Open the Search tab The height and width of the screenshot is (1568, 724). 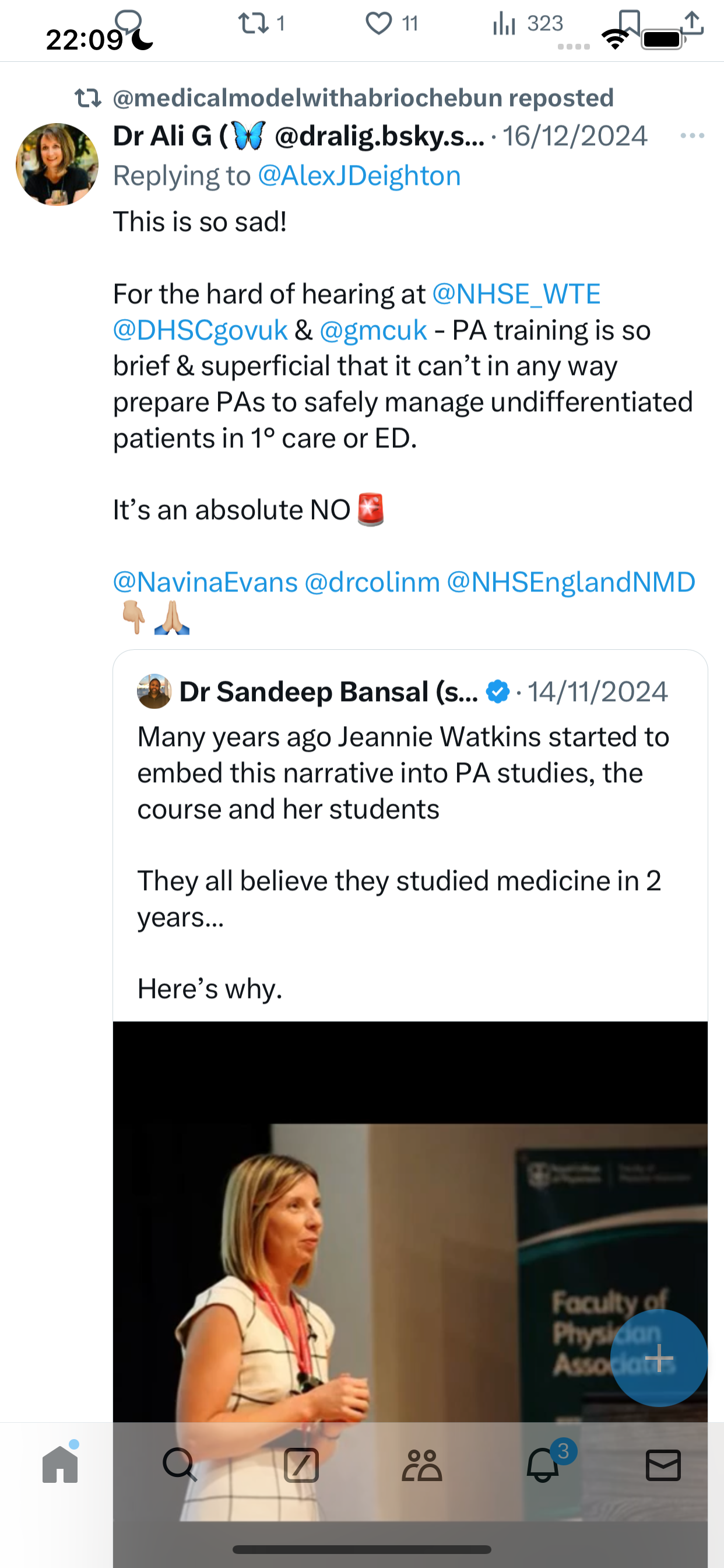180,1465
